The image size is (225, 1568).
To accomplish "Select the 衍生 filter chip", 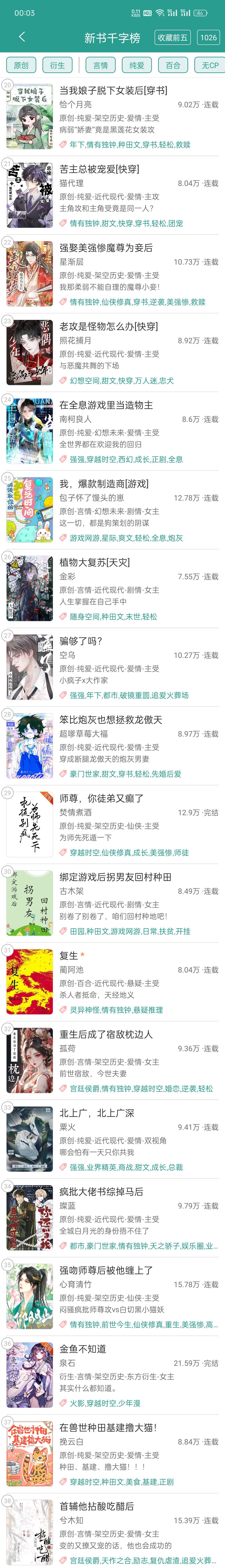I will coord(57,65).
